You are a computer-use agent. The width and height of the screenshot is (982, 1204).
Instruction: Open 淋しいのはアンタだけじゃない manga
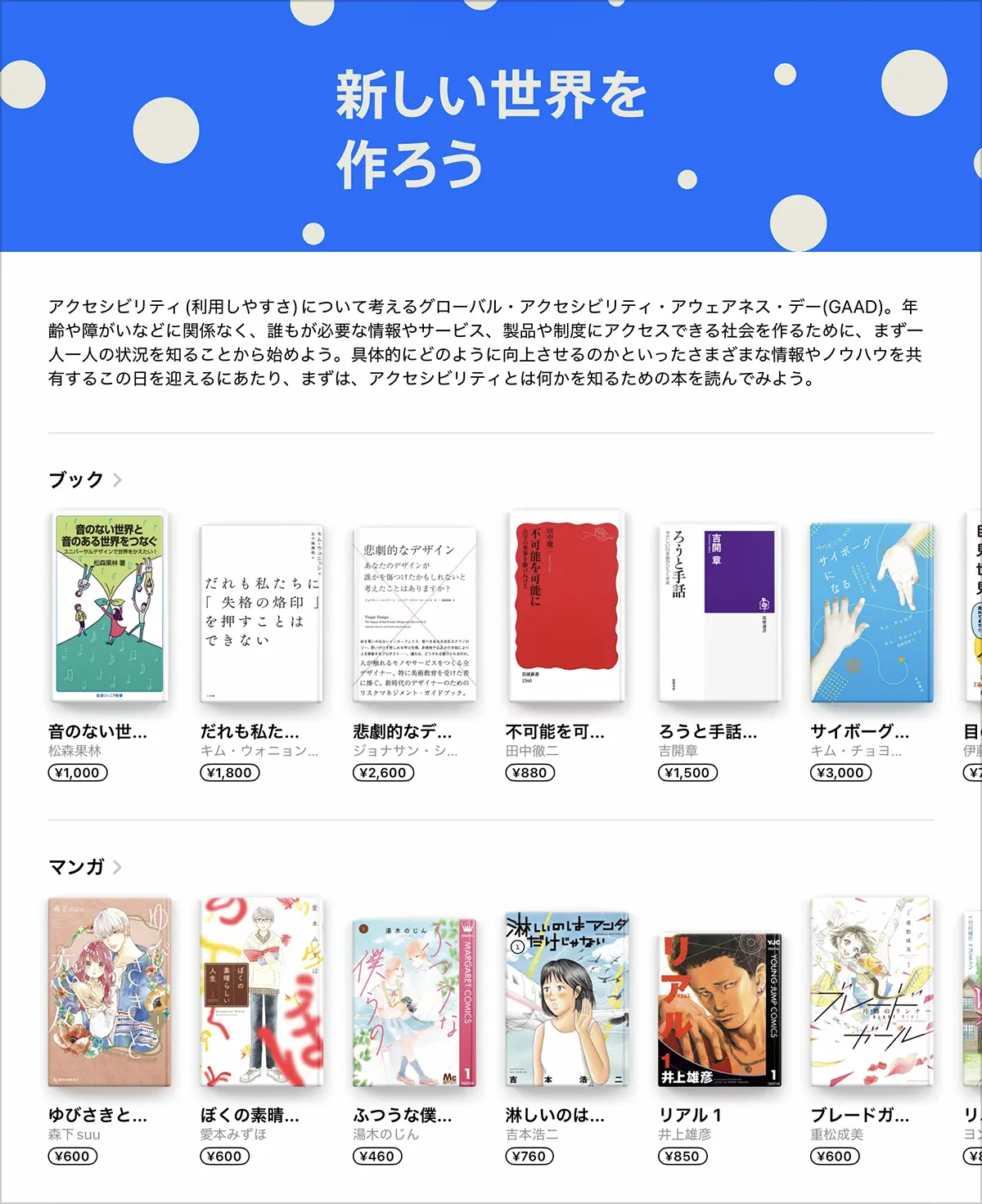(566, 1000)
